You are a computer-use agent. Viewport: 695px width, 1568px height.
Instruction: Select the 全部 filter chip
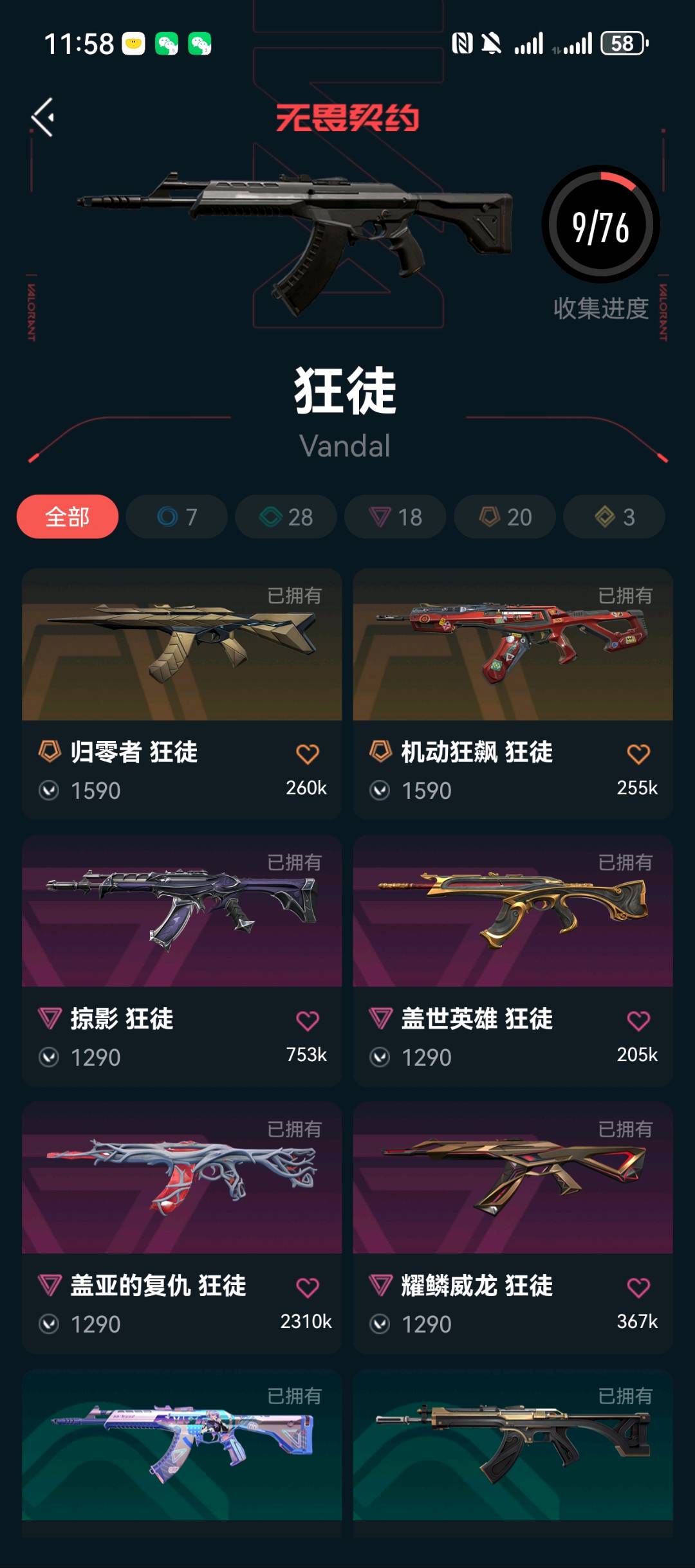point(68,516)
